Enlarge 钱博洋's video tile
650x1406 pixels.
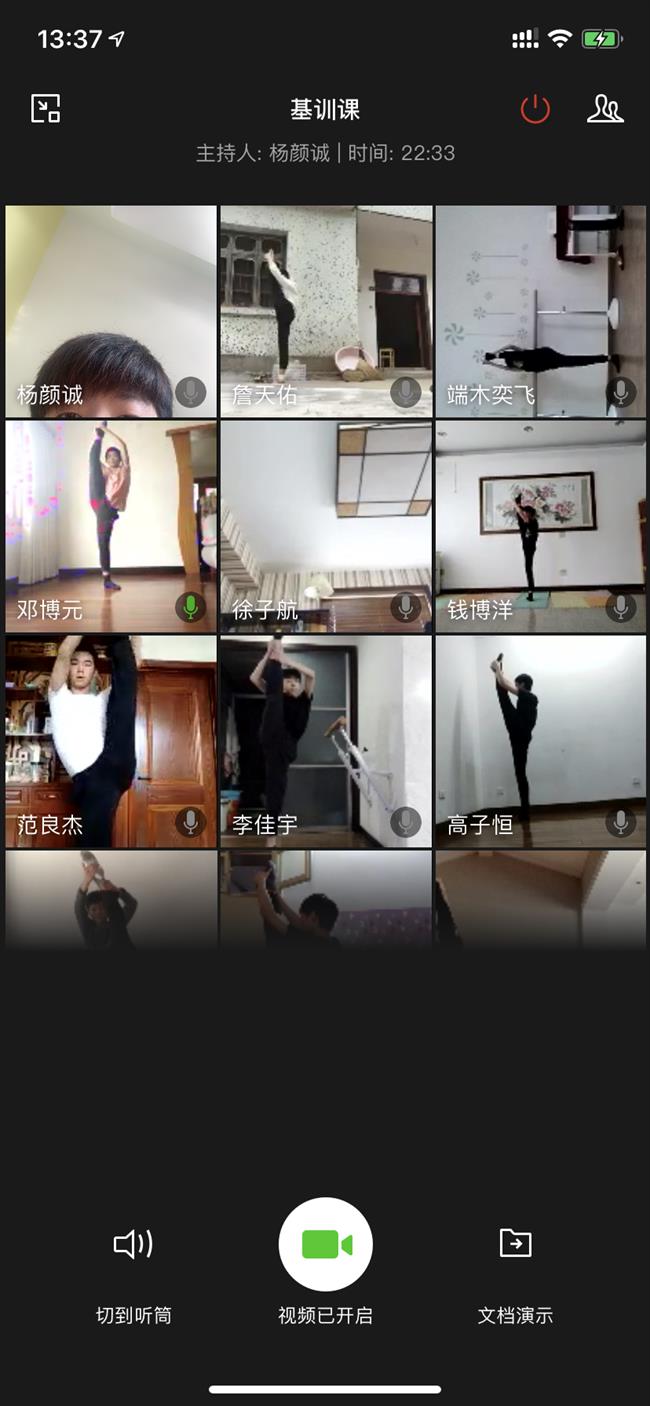(541, 525)
